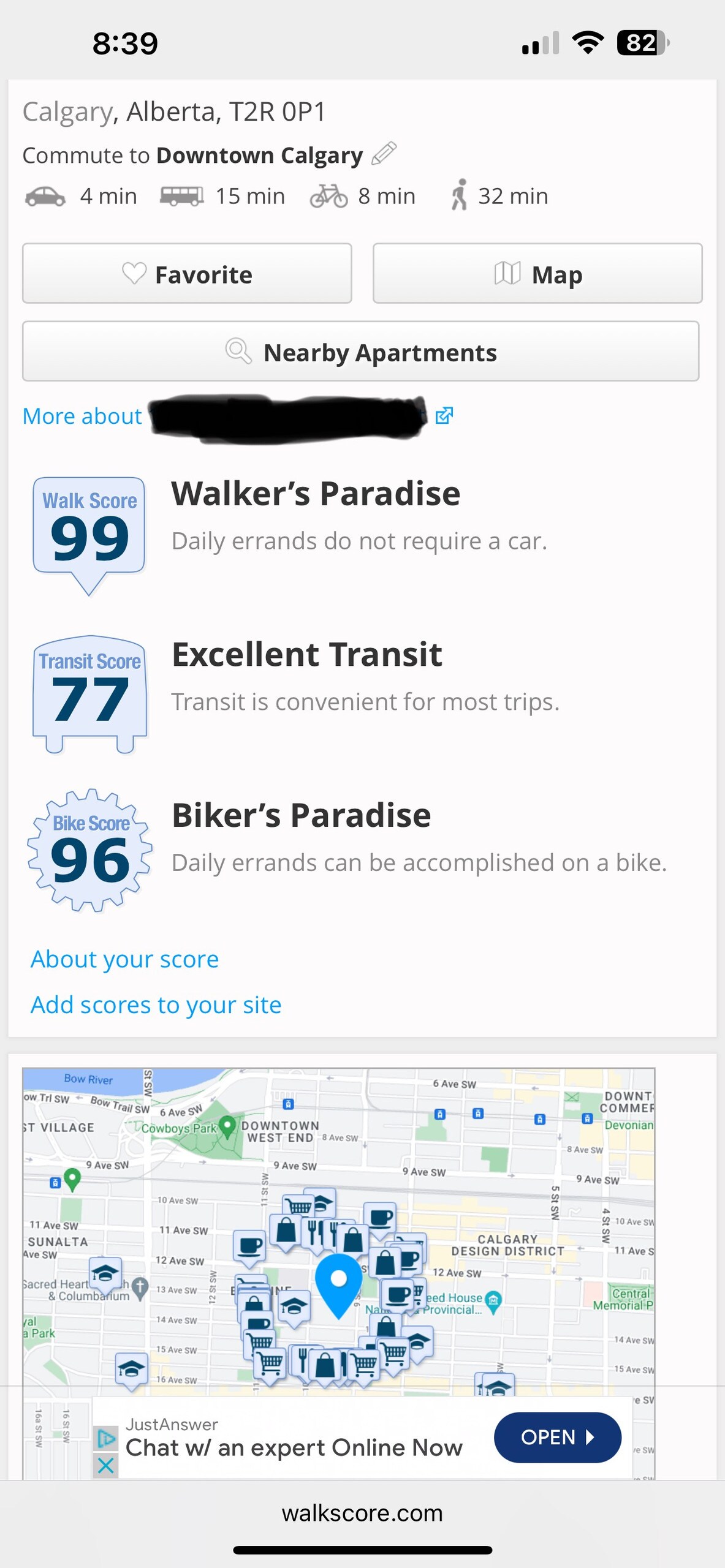Close the JustAnswer ad banner

click(105, 1466)
